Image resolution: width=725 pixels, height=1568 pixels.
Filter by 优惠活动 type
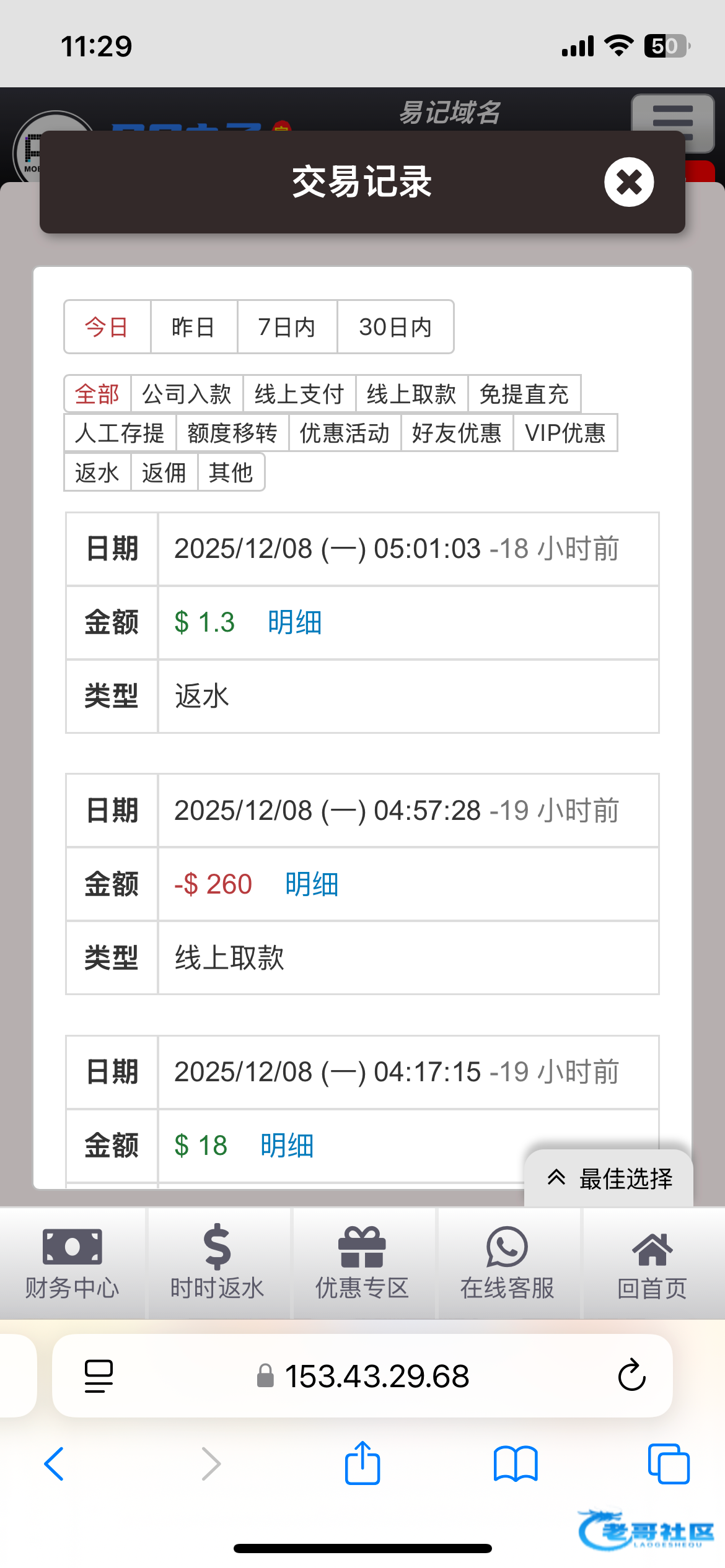(345, 433)
